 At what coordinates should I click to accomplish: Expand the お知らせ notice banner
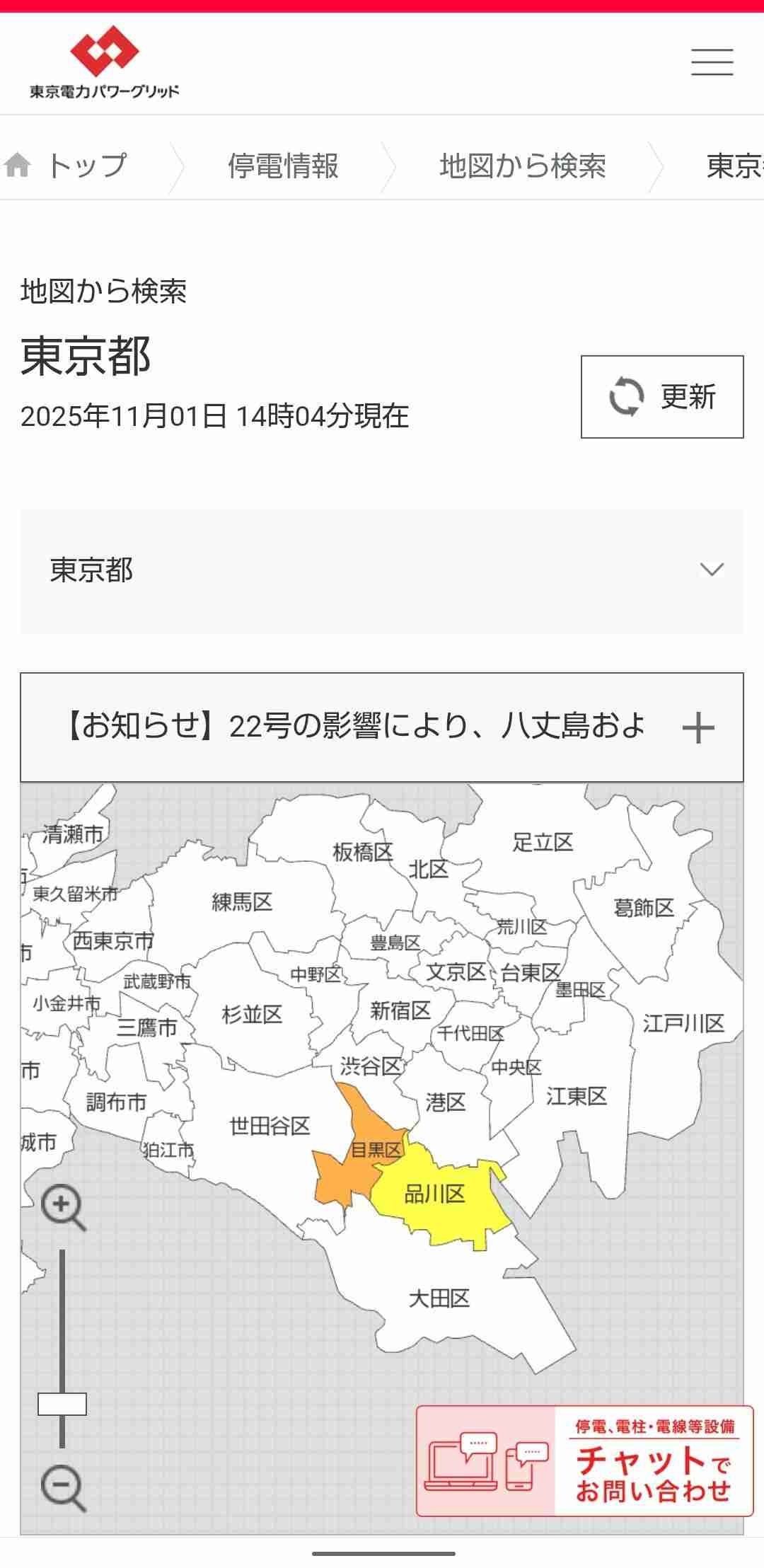tap(382, 727)
